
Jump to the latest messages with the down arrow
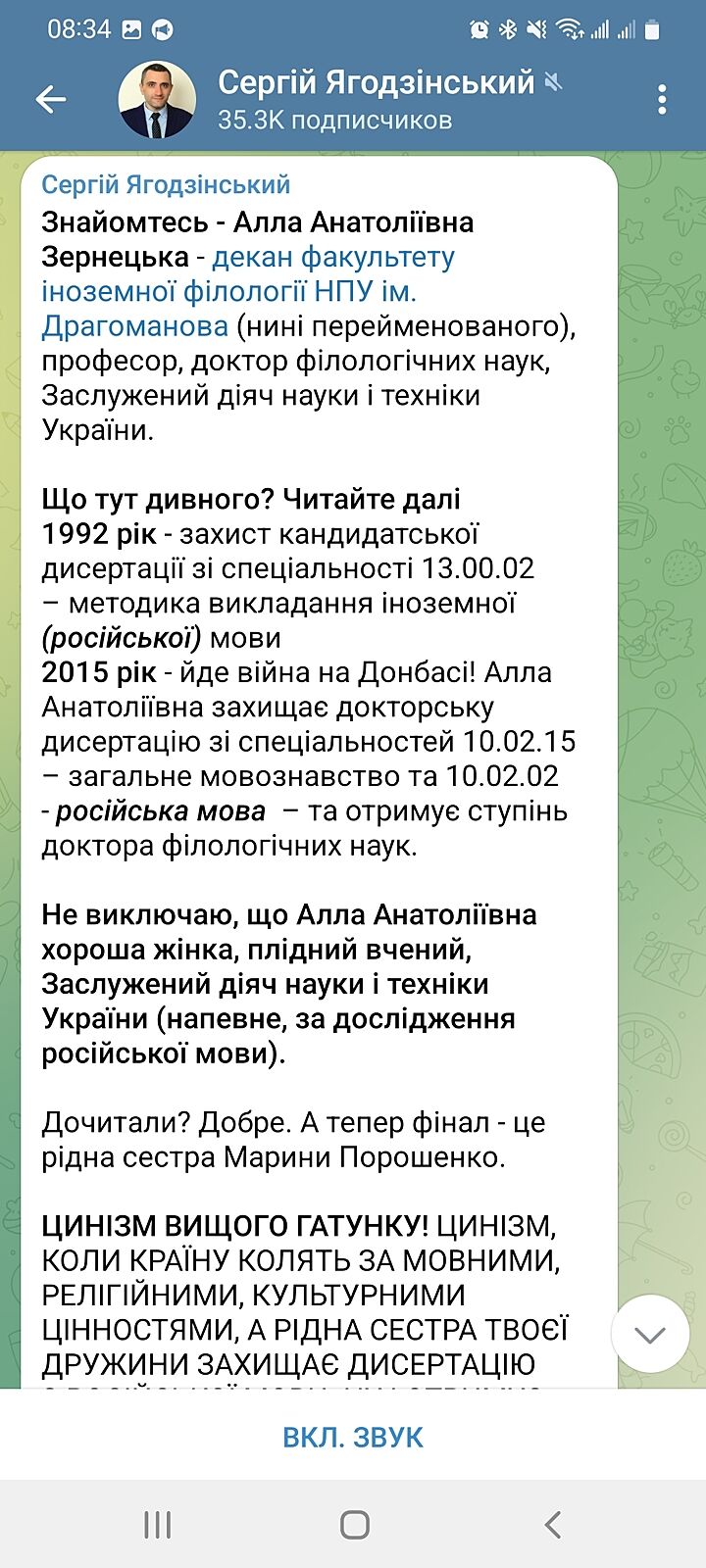click(x=650, y=1334)
